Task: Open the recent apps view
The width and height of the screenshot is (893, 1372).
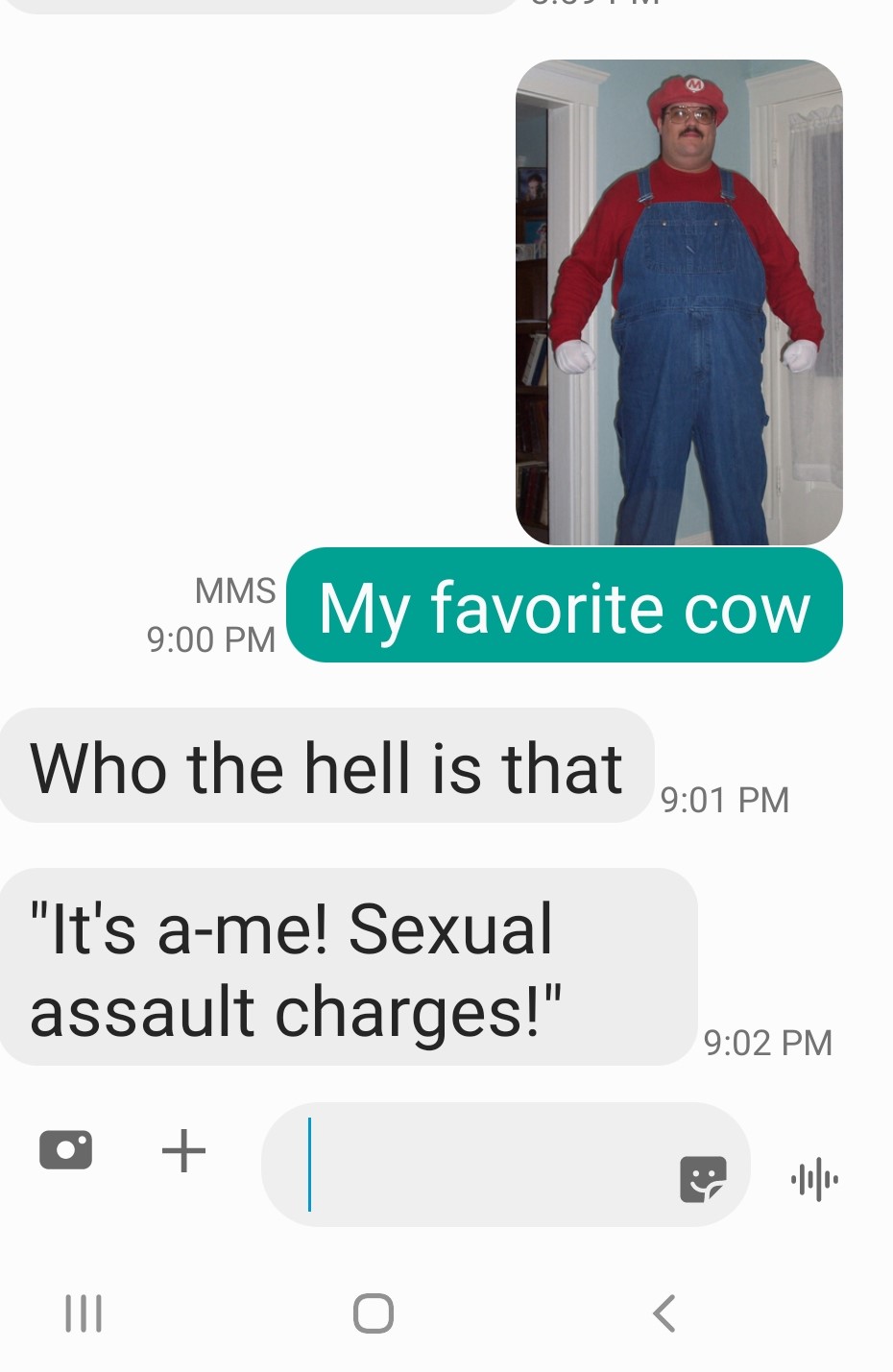Action: pyautogui.click(x=84, y=1312)
